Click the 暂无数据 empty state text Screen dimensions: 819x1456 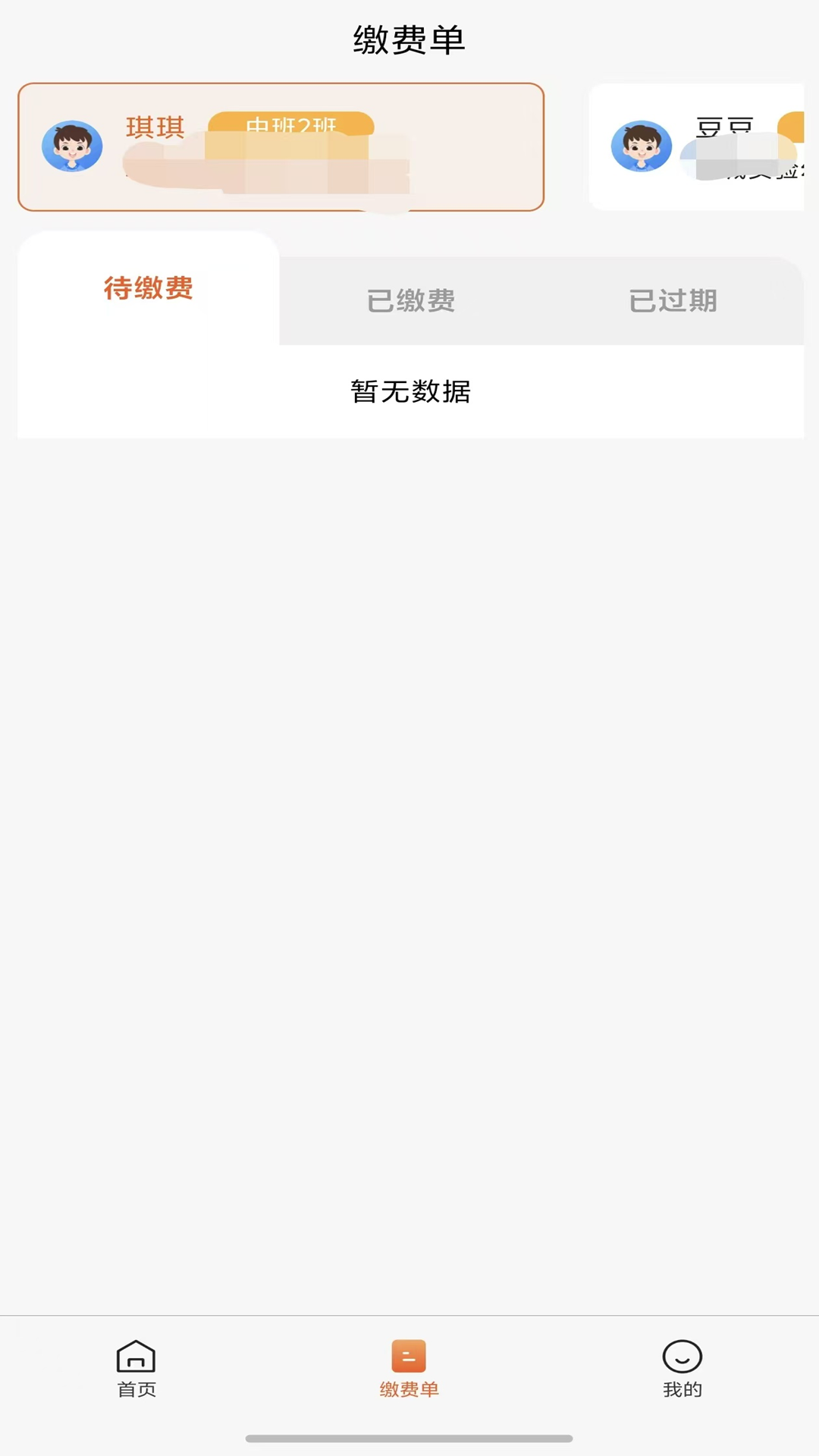(410, 393)
